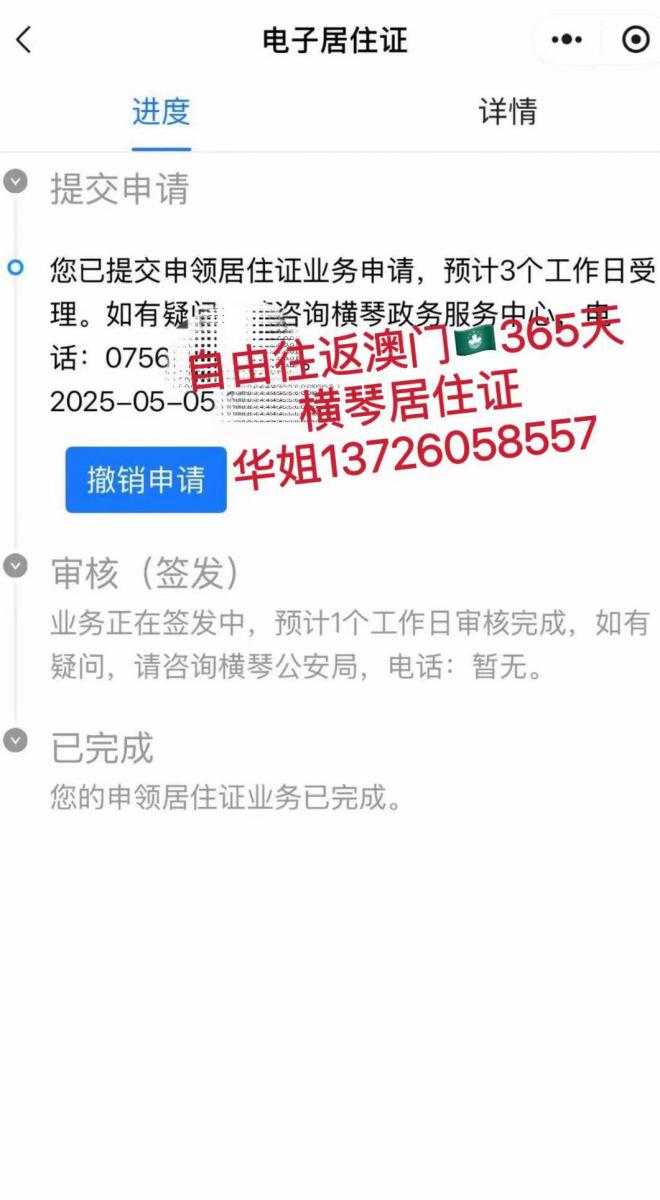
Task: Tap the 撤销申请 button
Action: click(x=146, y=480)
